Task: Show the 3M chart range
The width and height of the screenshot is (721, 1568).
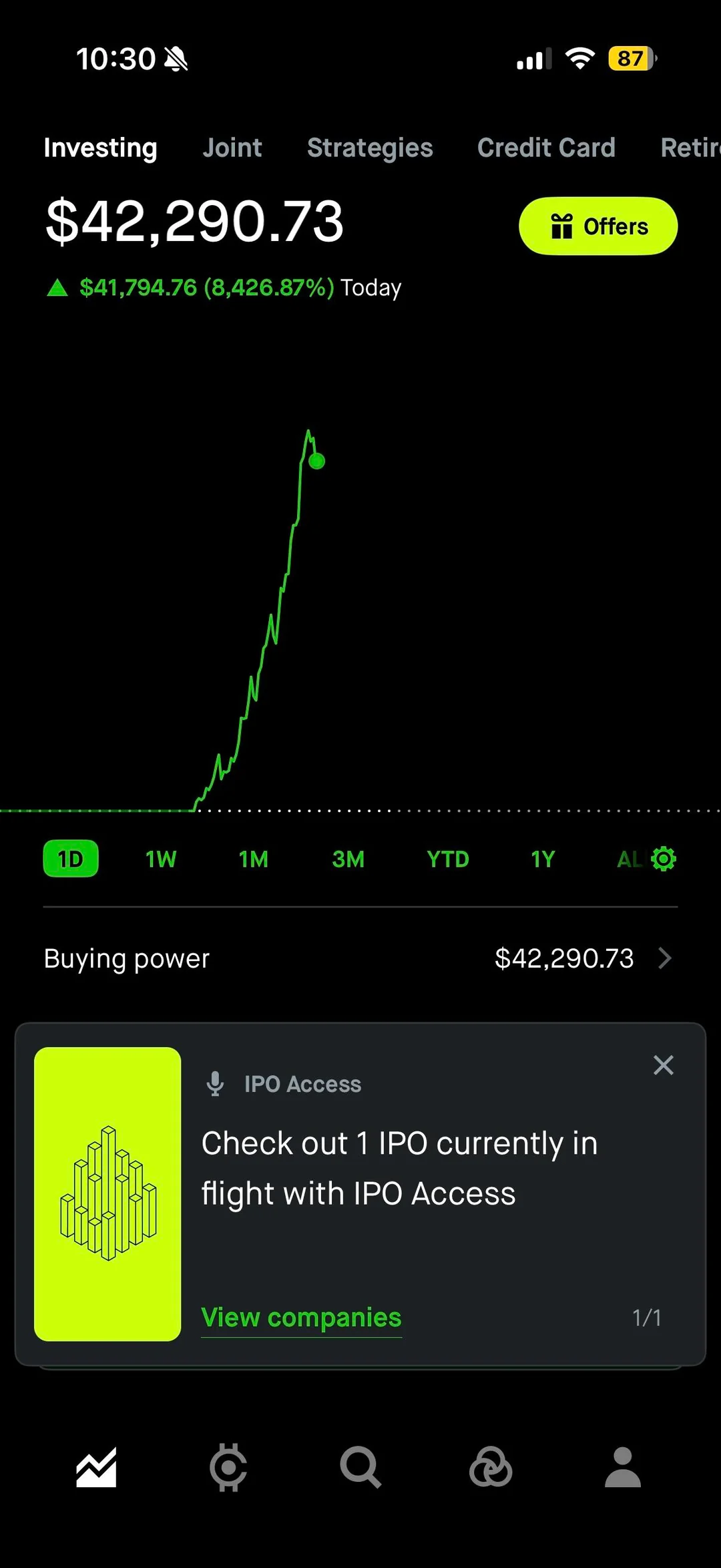Action: pyautogui.click(x=348, y=859)
